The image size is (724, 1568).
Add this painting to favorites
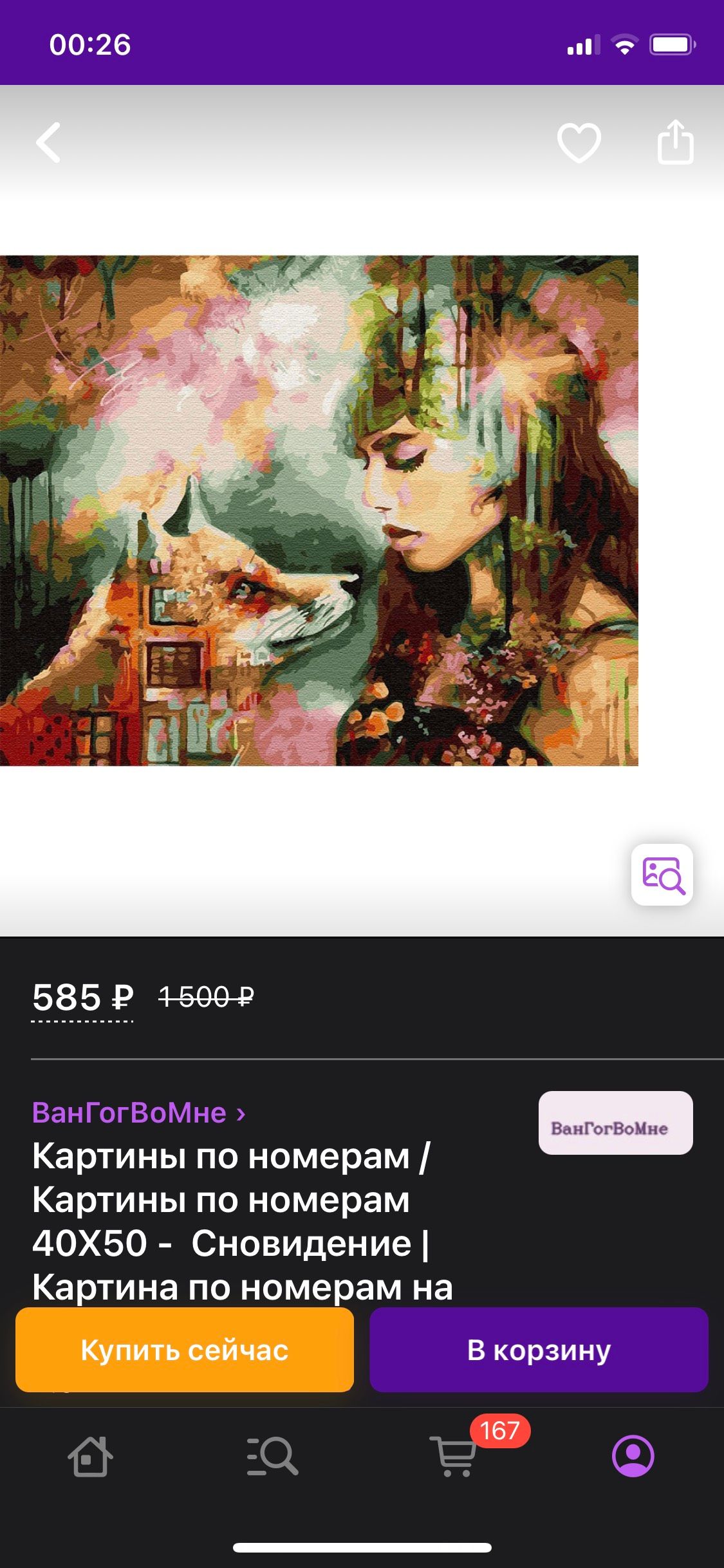point(579,142)
